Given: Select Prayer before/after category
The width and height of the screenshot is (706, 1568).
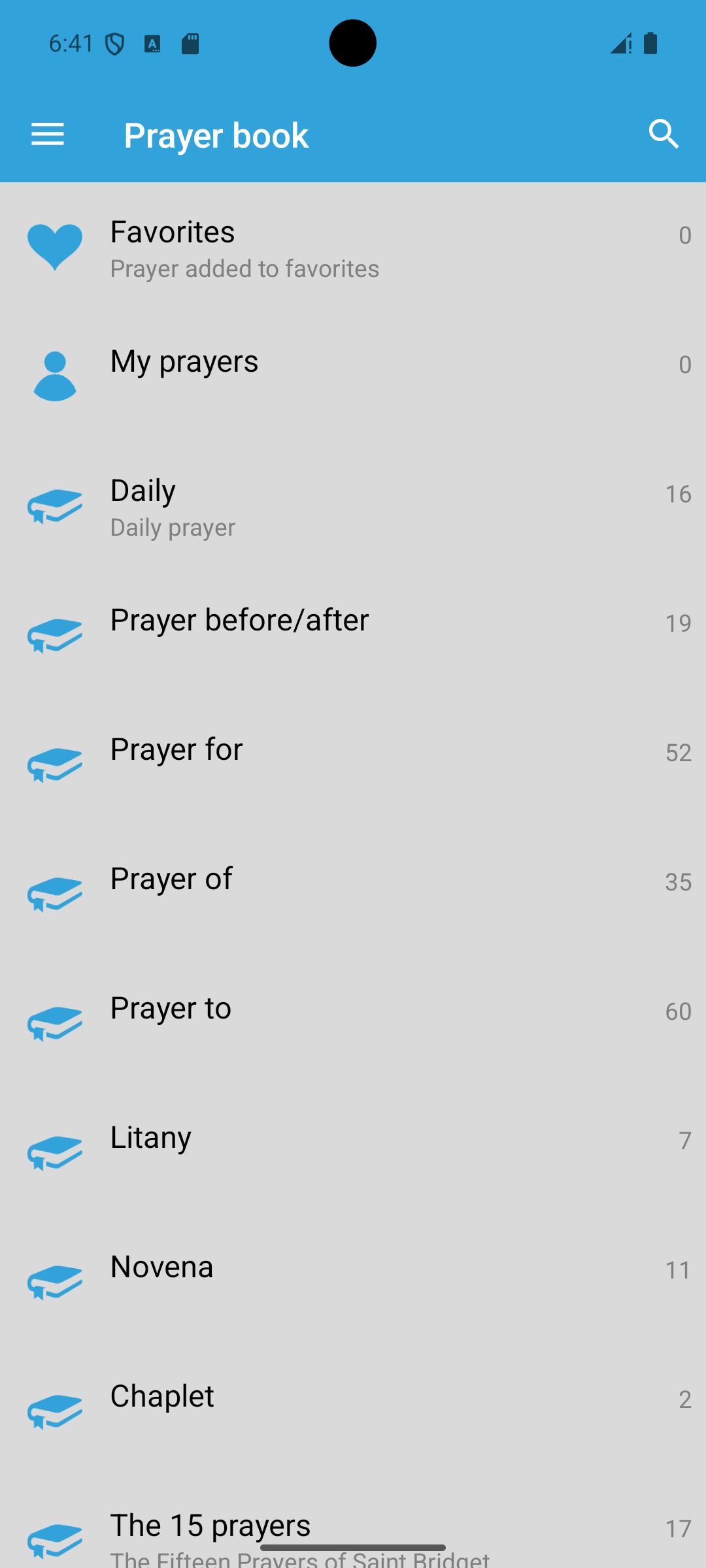Looking at the screenshot, I should 353,634.
